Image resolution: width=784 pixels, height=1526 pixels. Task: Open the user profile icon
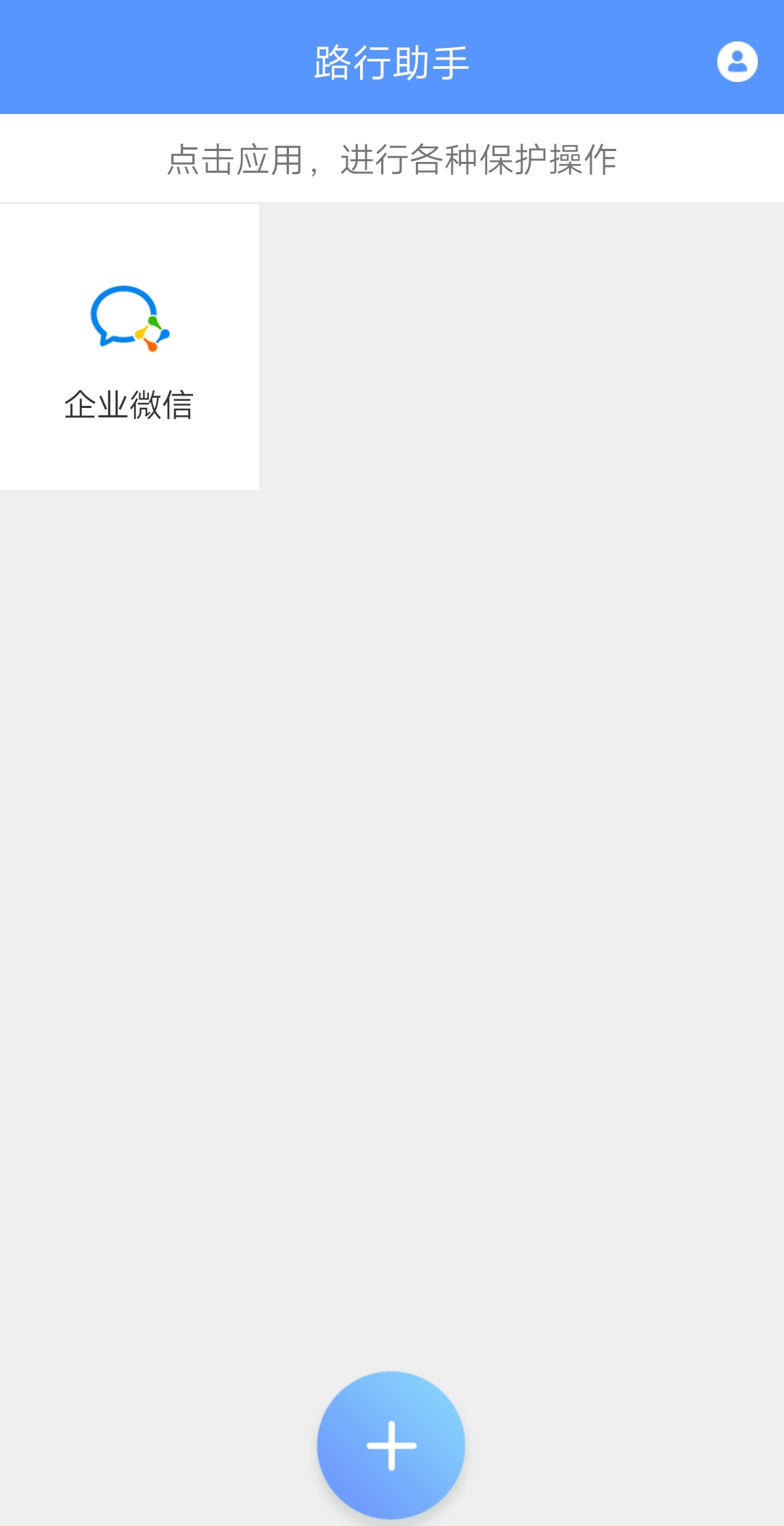pos(737,62)
